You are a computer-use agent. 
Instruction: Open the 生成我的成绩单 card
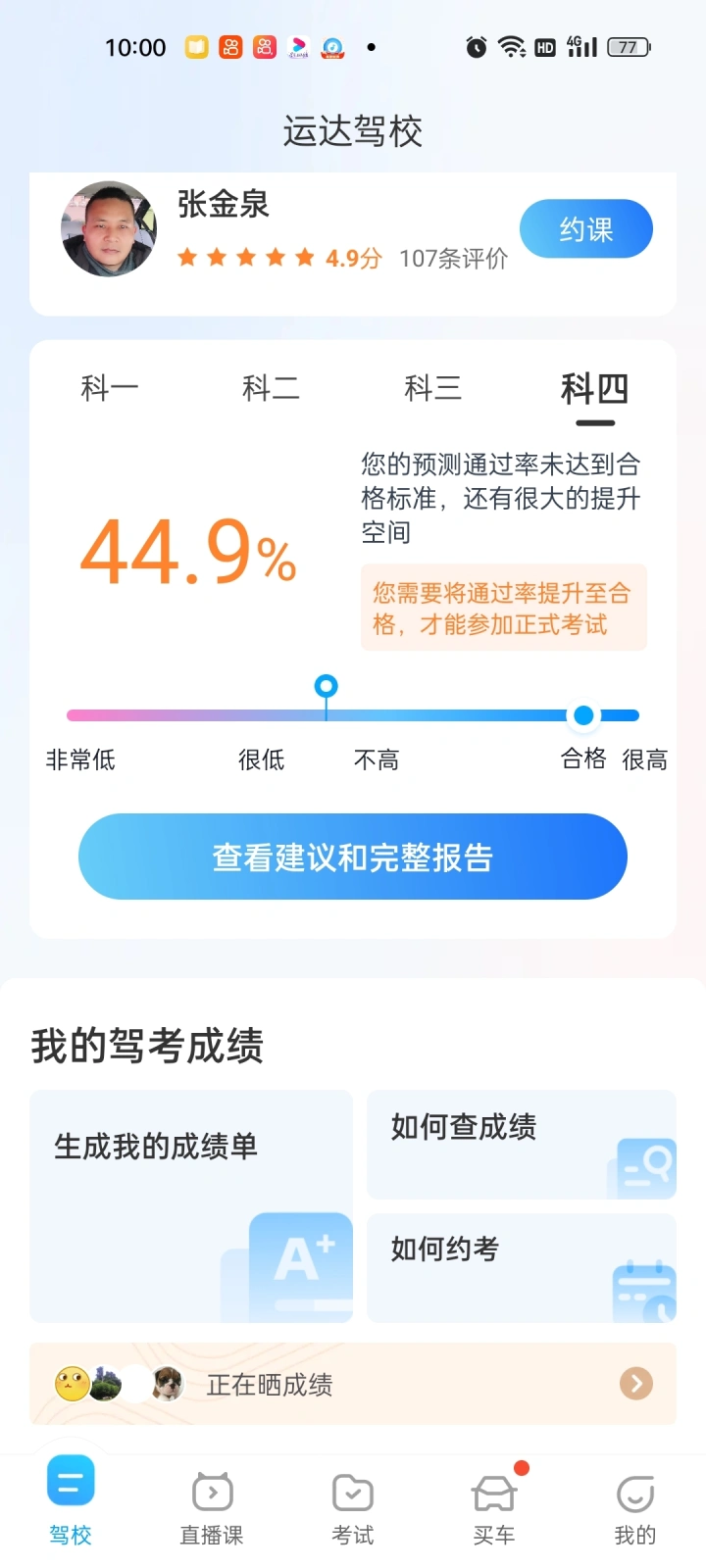191,1205
